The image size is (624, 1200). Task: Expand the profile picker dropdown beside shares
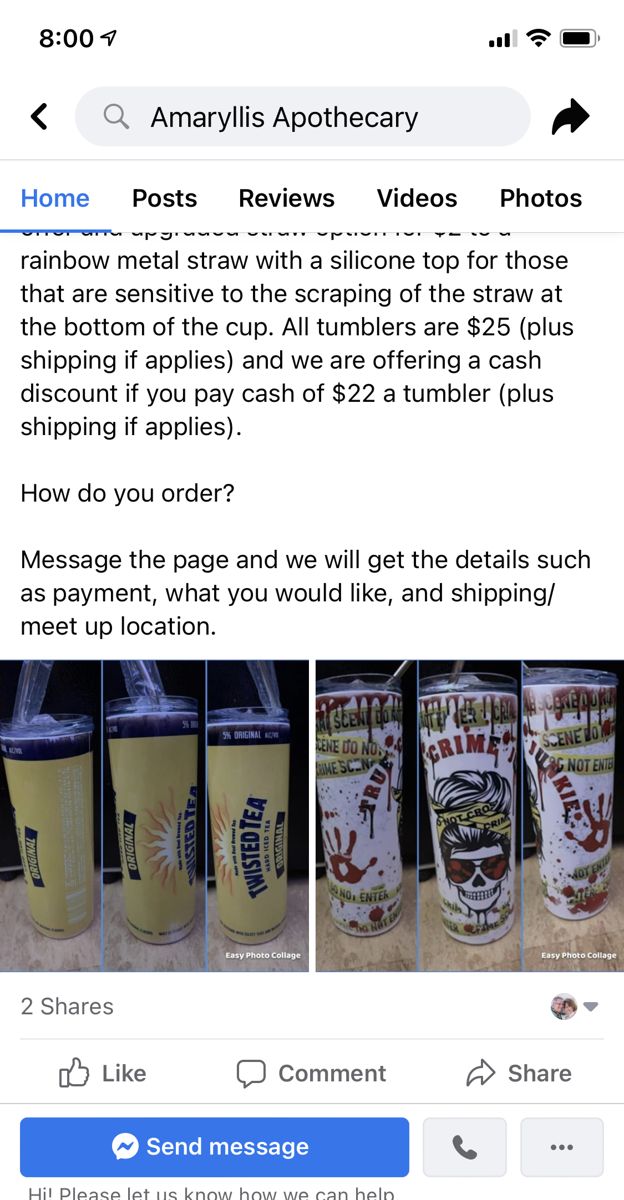click(x=575, y=1006)
